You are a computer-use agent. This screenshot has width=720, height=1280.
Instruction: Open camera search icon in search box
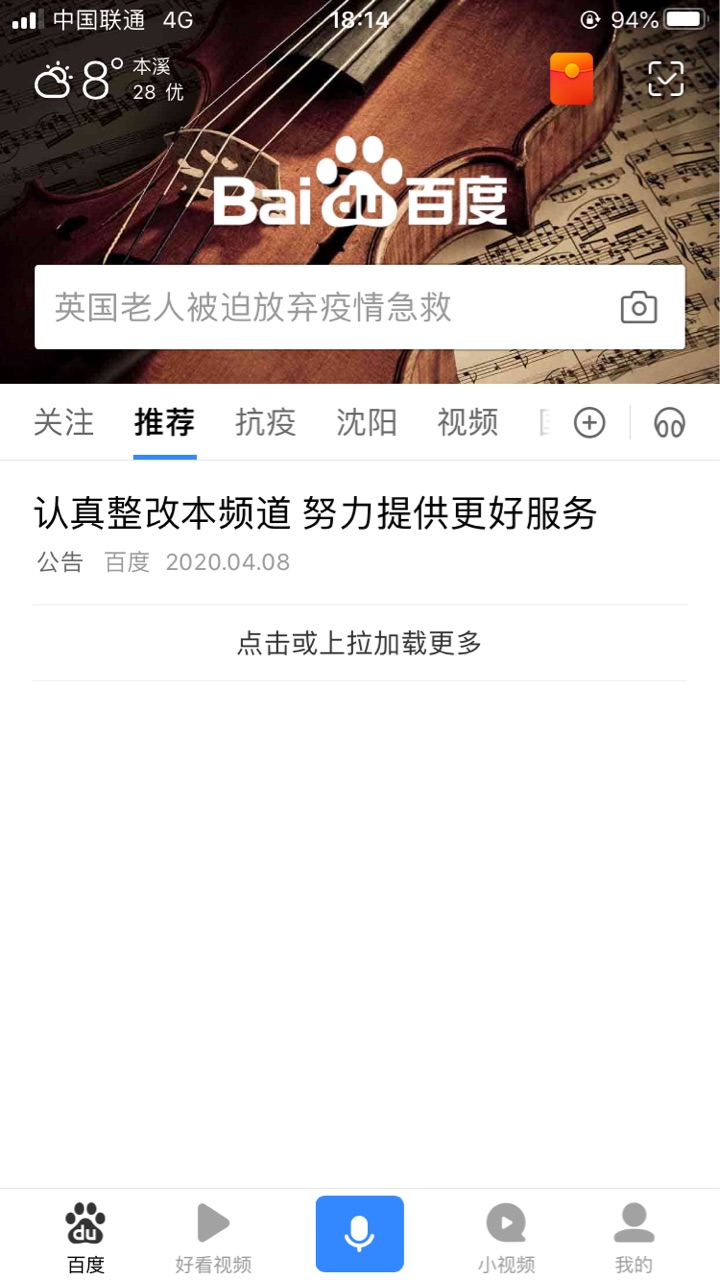pos(639,307)
